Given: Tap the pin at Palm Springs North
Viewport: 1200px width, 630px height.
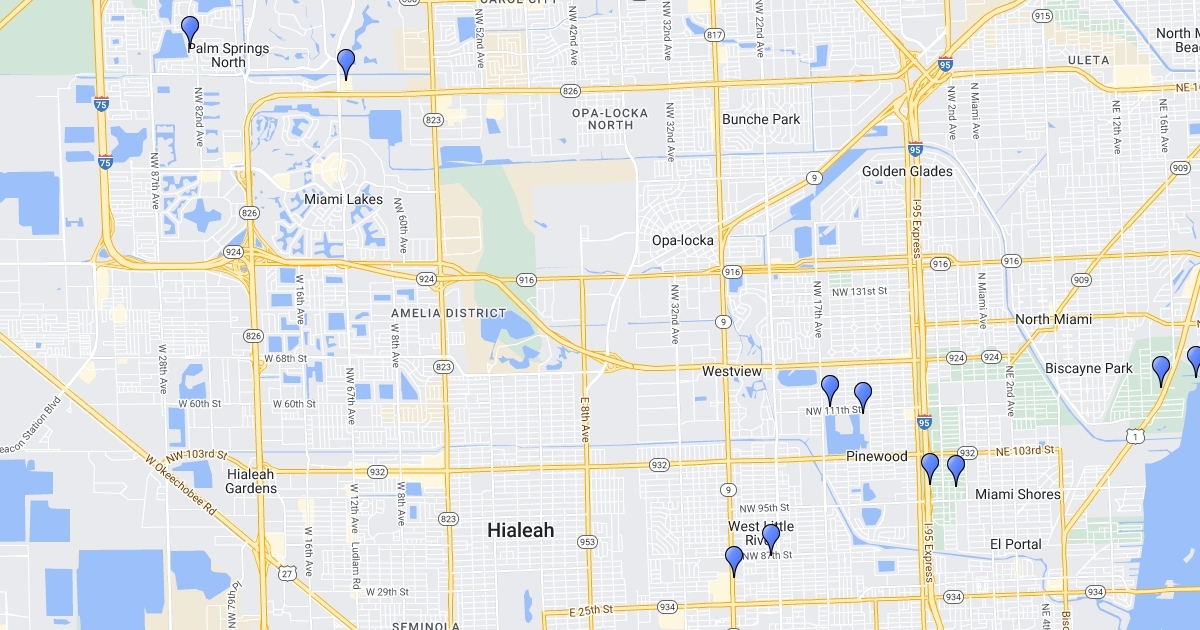Looking at the screenshot, I should pyautogui.click(x=190, y=30).
